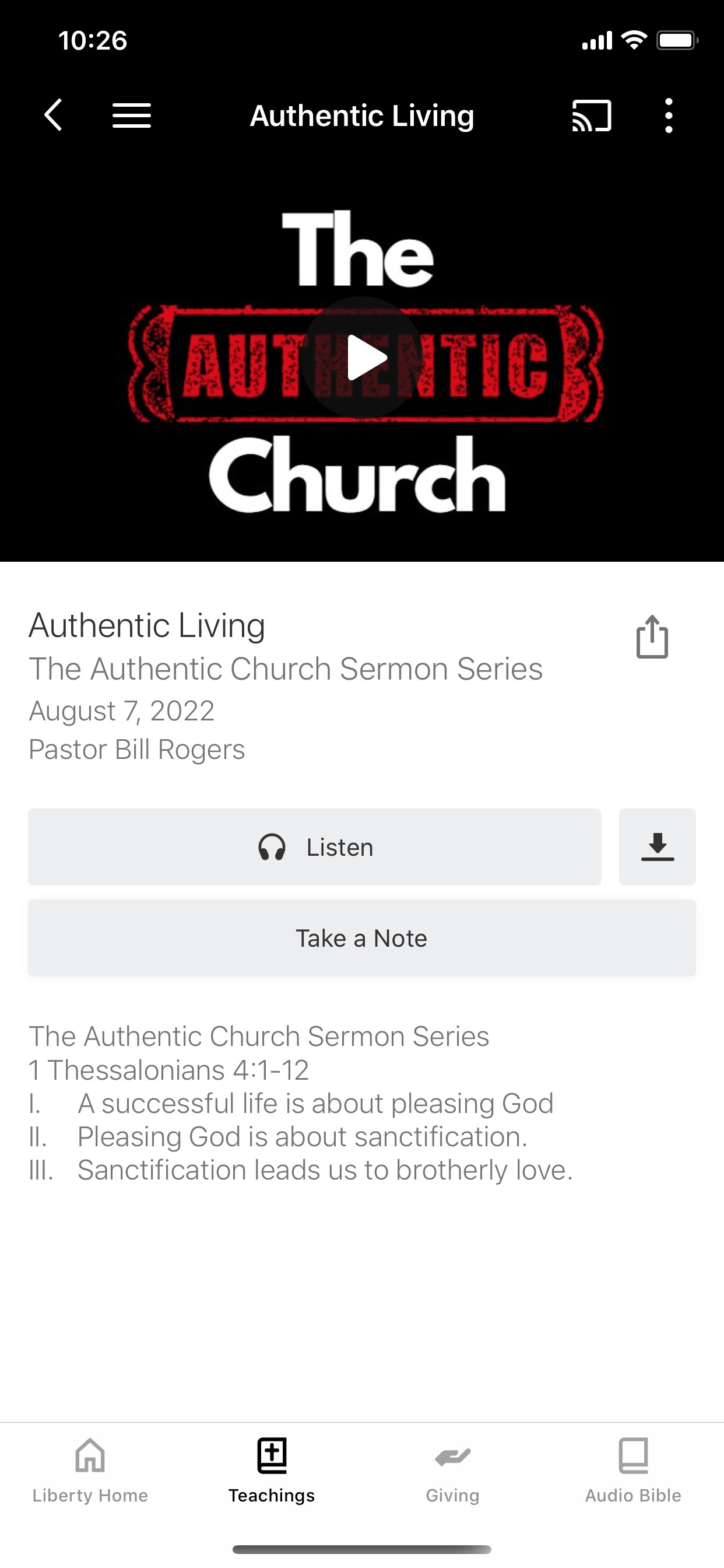Share the Authentic Living sermon

point(652,636)
